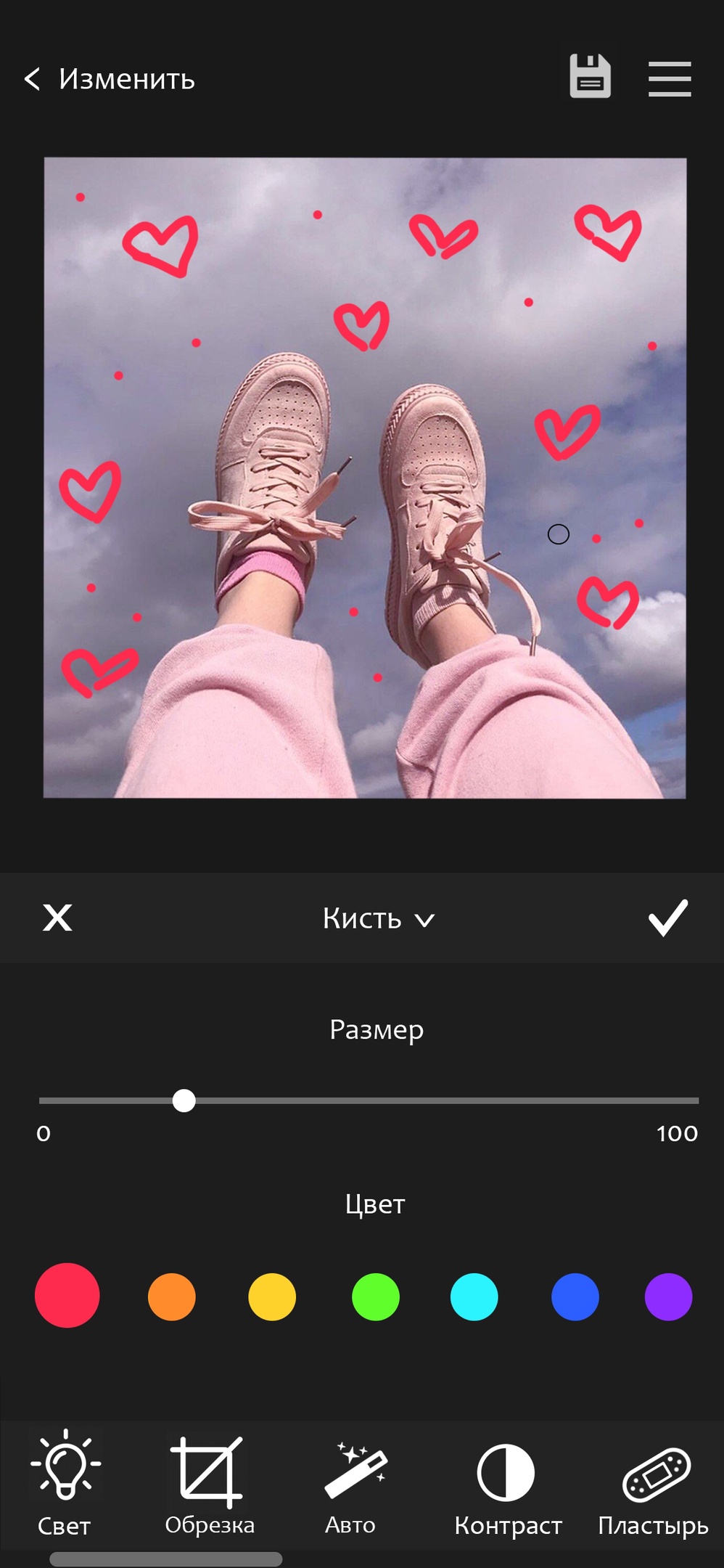Choose the cyan brush color
Image resolution: width=724 pixels, height=1568 pixels.
pyautogui.click(x=474, y=1297)
